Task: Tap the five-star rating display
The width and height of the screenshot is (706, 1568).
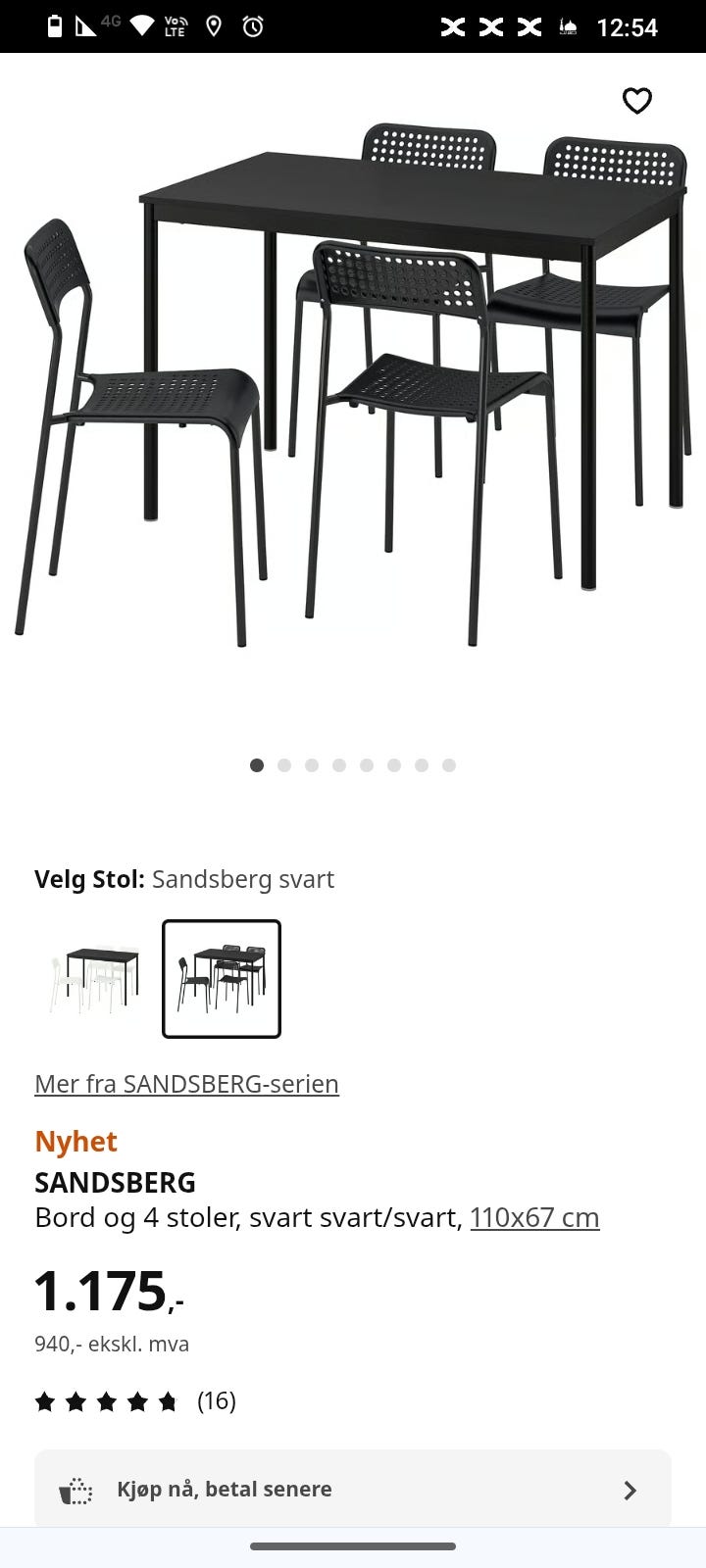Action: (108, 1401)
